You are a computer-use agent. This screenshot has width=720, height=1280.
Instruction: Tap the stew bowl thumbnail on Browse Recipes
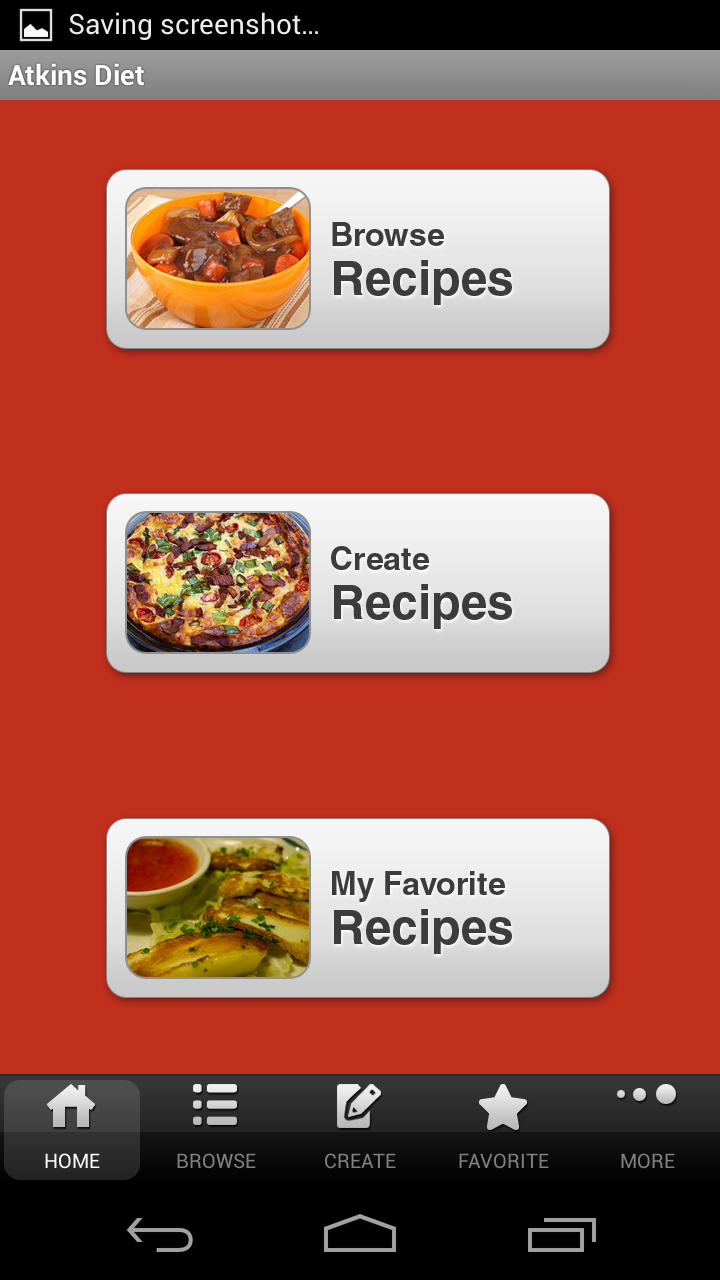218,258
